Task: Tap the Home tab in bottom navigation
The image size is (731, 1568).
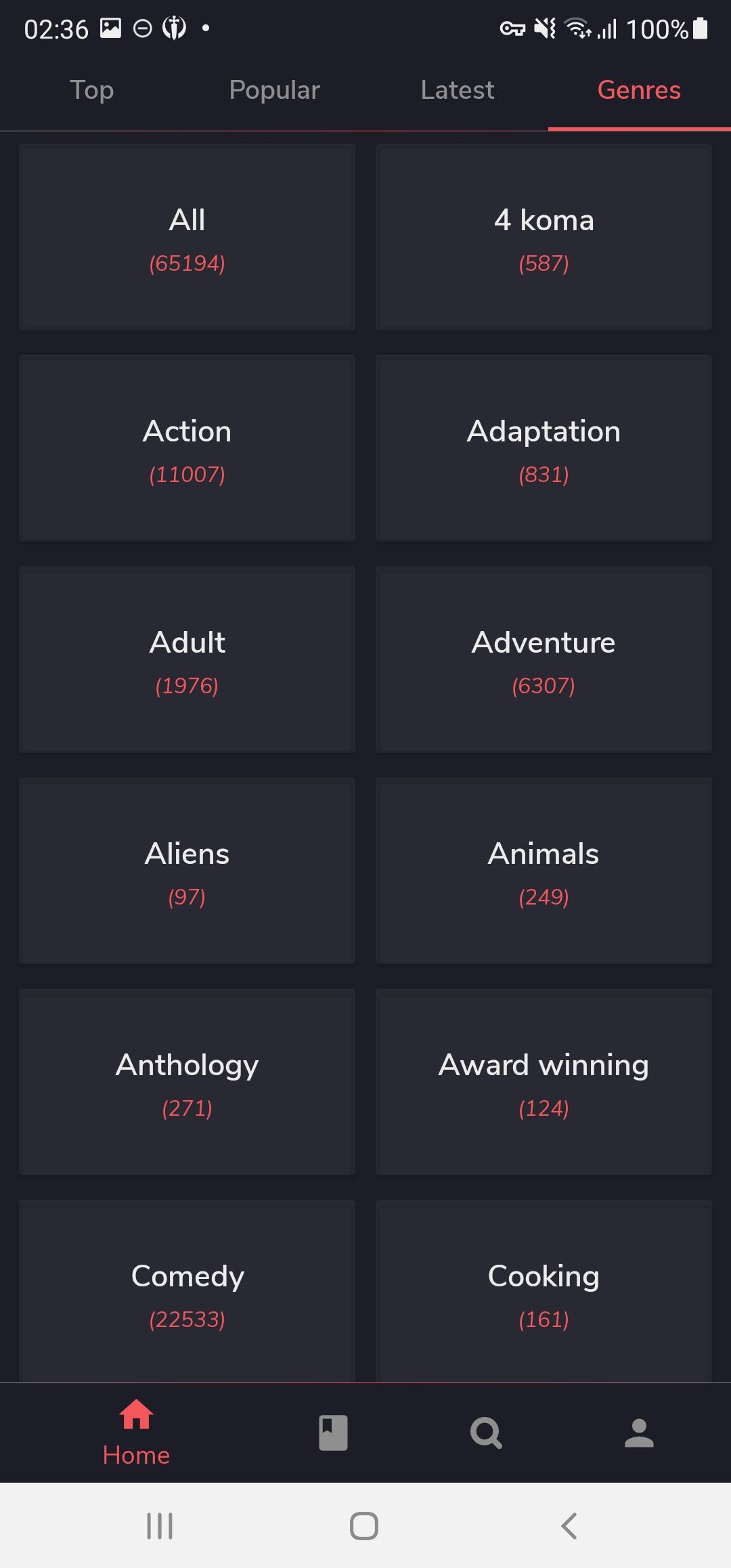Action: pos(136,1433)
